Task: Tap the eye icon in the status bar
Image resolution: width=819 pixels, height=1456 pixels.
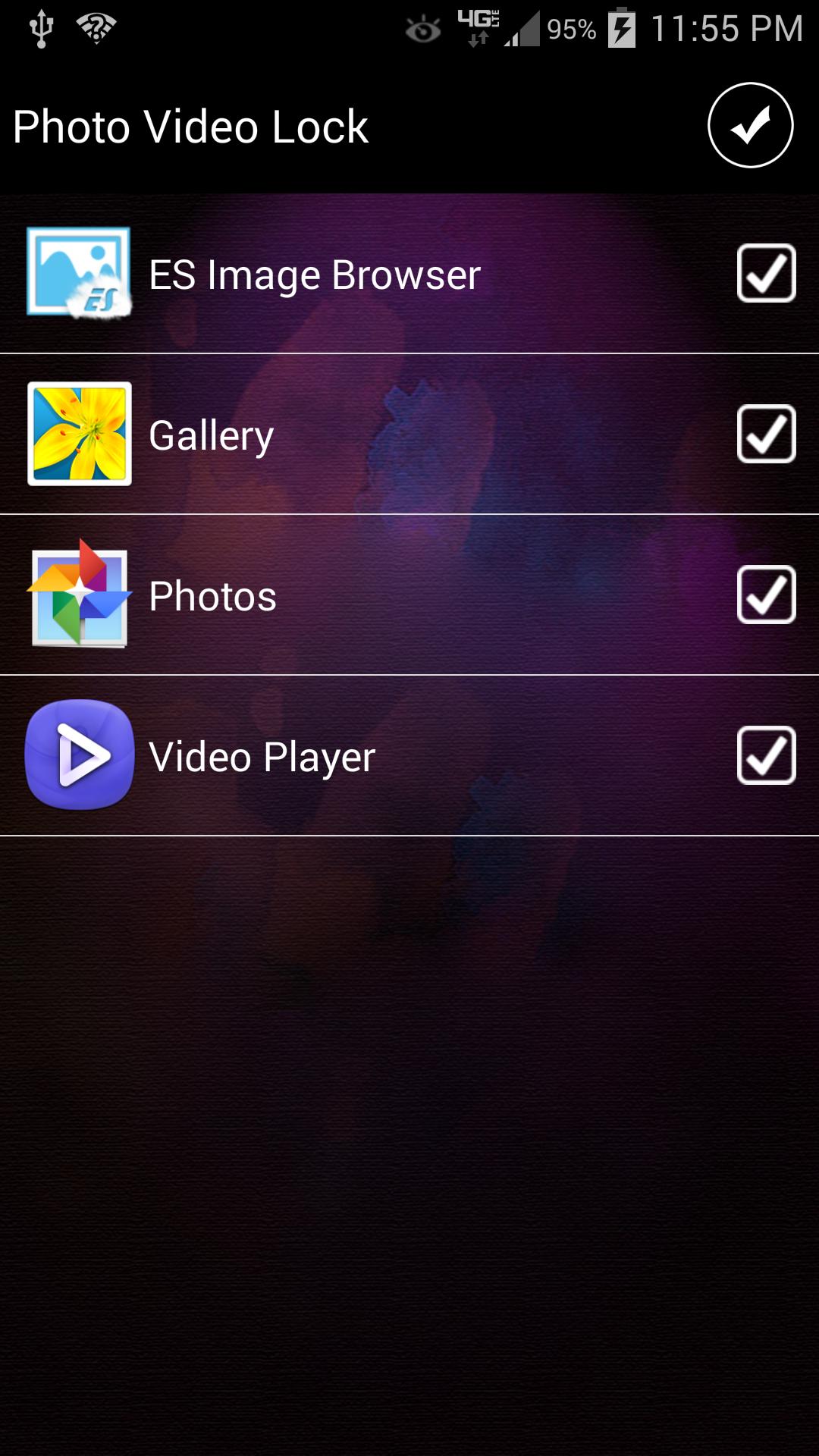Action: tap(422, 28)
